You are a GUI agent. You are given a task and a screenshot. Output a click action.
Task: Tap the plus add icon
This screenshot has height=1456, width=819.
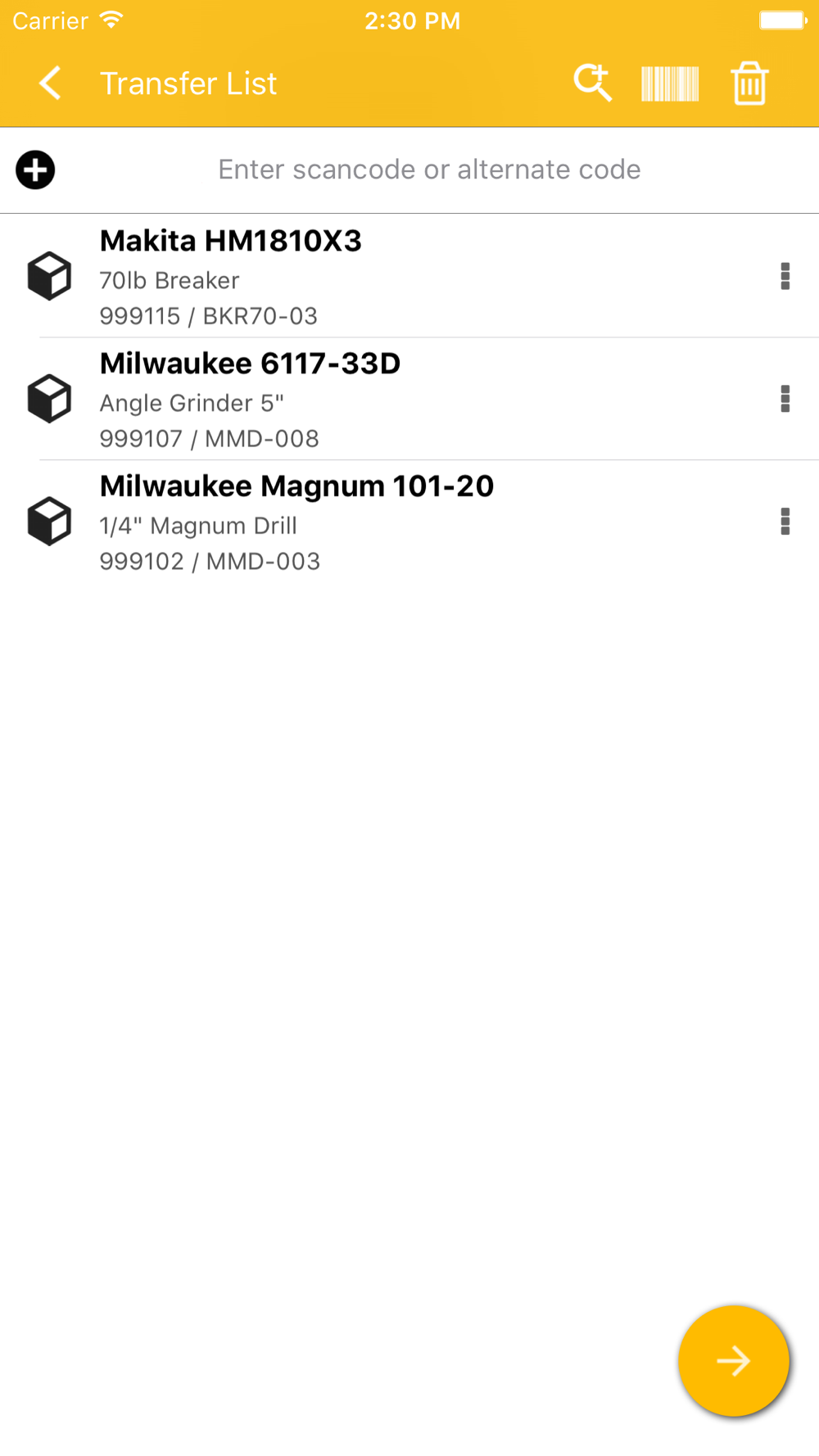click(35, 170)
